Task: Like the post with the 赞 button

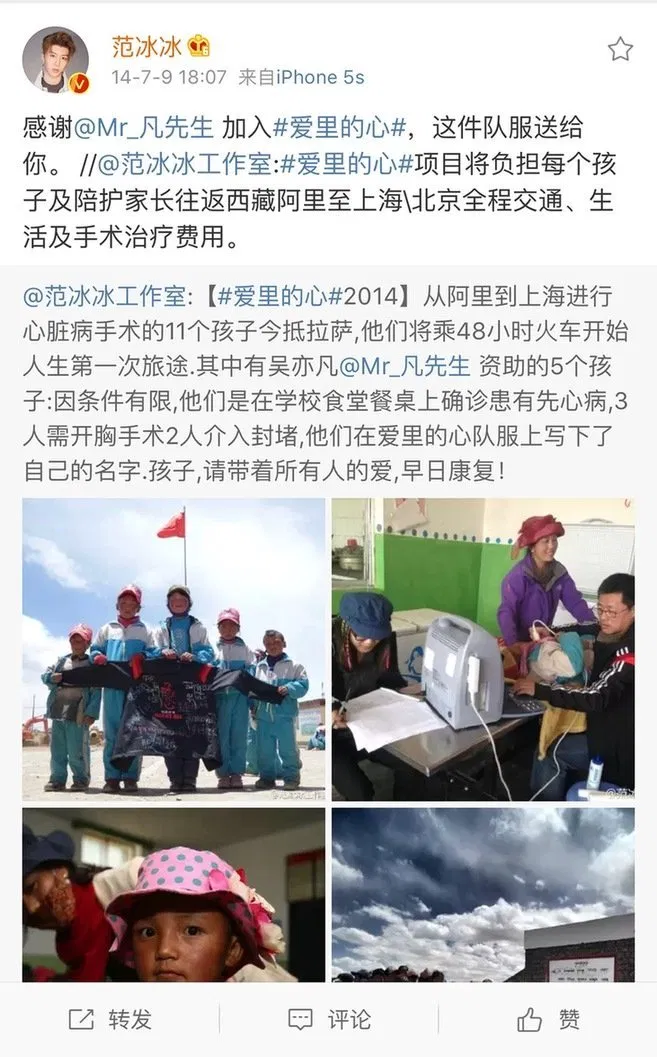Action: click(x=548, y=1019)
